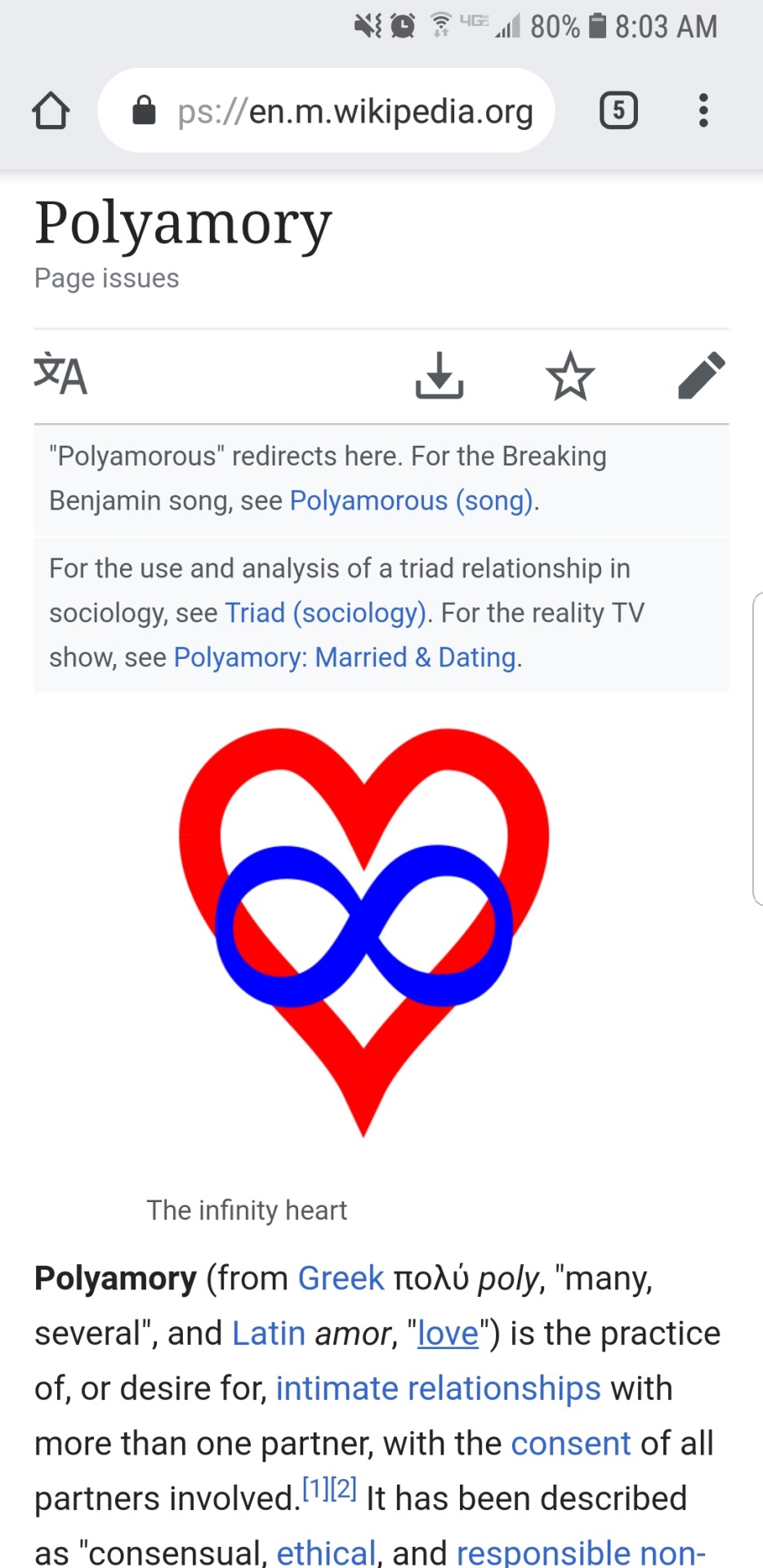This screenshot has height=1568, width=763.
Task: Open the Greek link
Action: [x=341, y=1278]
